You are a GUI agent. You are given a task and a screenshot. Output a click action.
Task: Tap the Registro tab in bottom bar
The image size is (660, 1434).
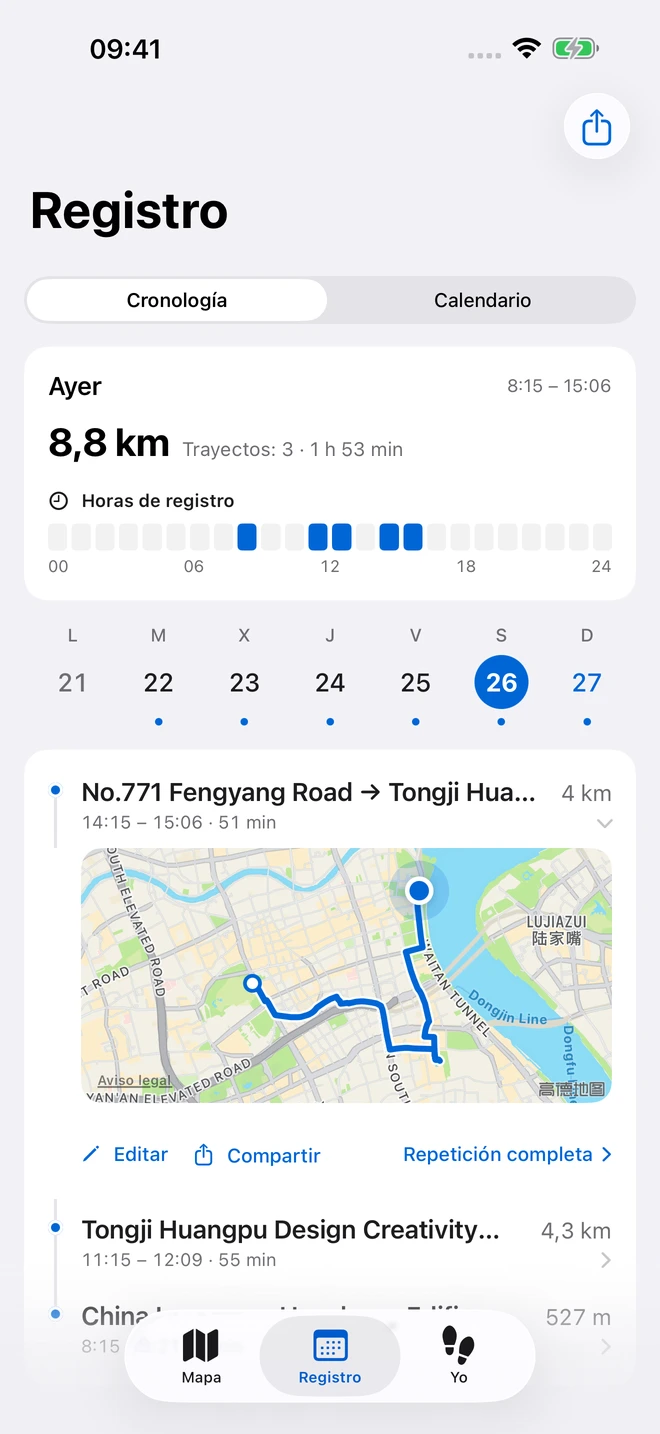click(x=330, y=1356)
